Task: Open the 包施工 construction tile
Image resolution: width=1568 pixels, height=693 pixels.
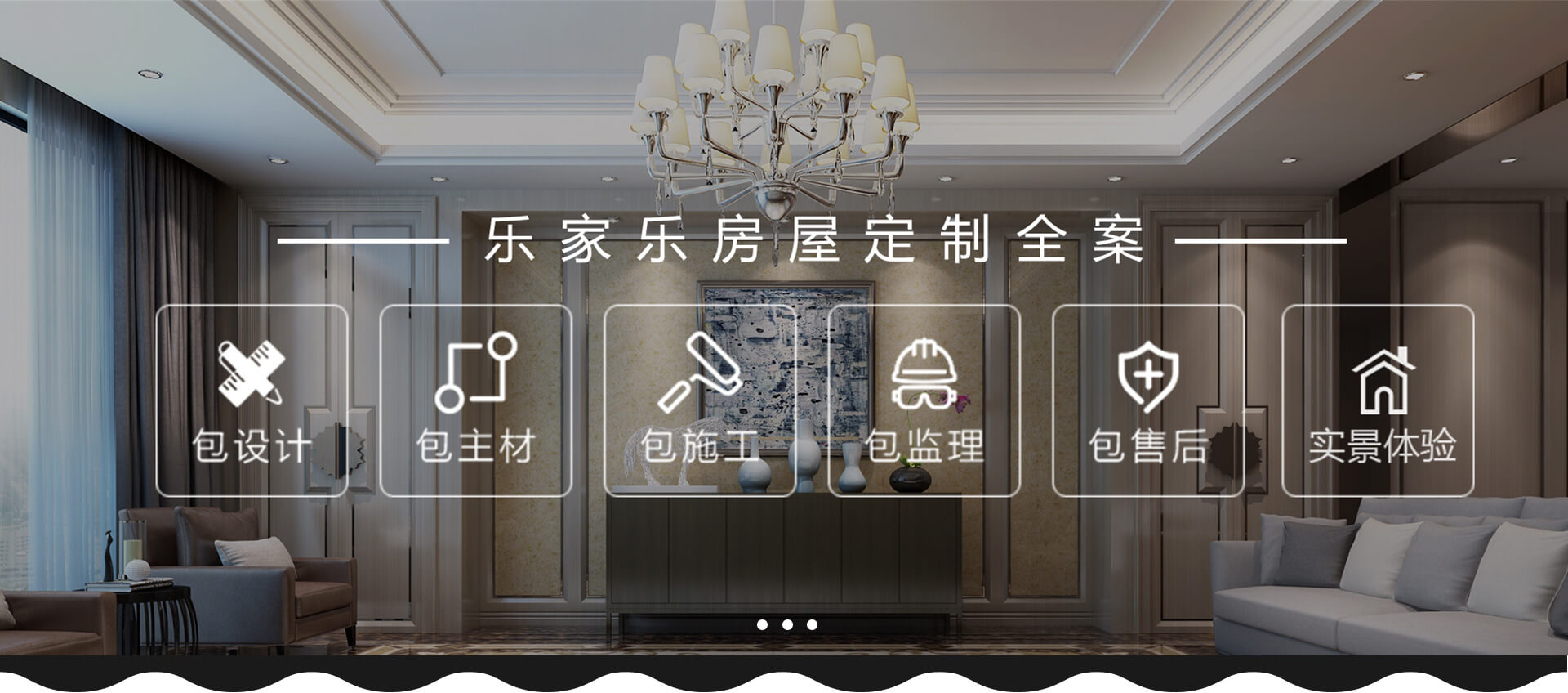Action: [x=700, y=400]
